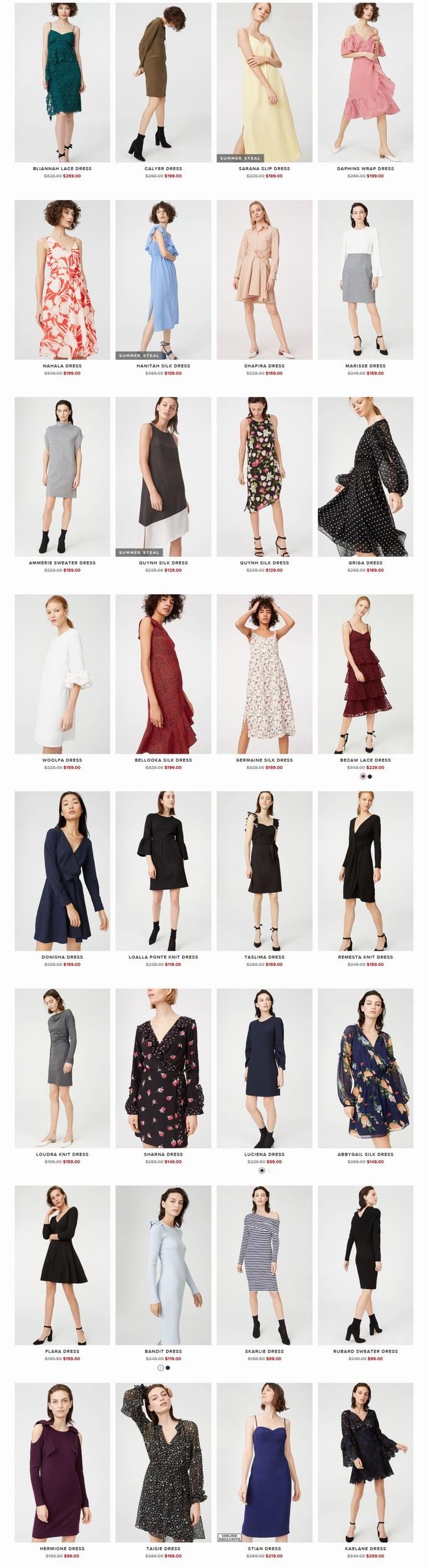The image size is (427, 1568).
Task: View the Donisha Dress product
Action: 62,871
